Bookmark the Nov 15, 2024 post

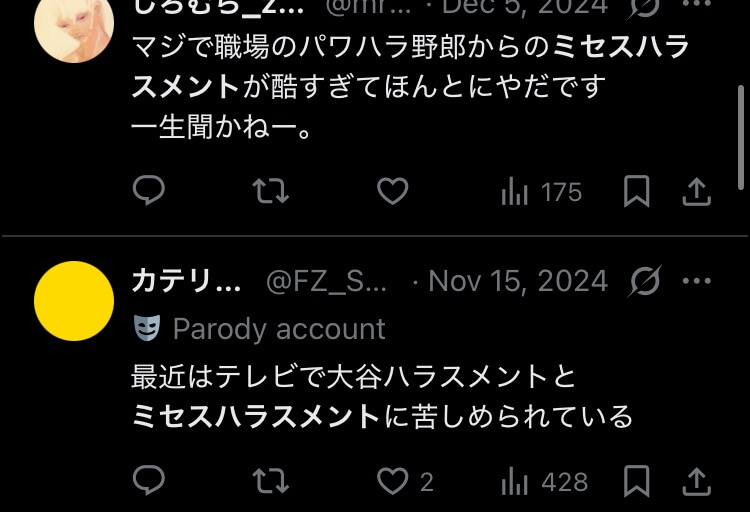636,481
